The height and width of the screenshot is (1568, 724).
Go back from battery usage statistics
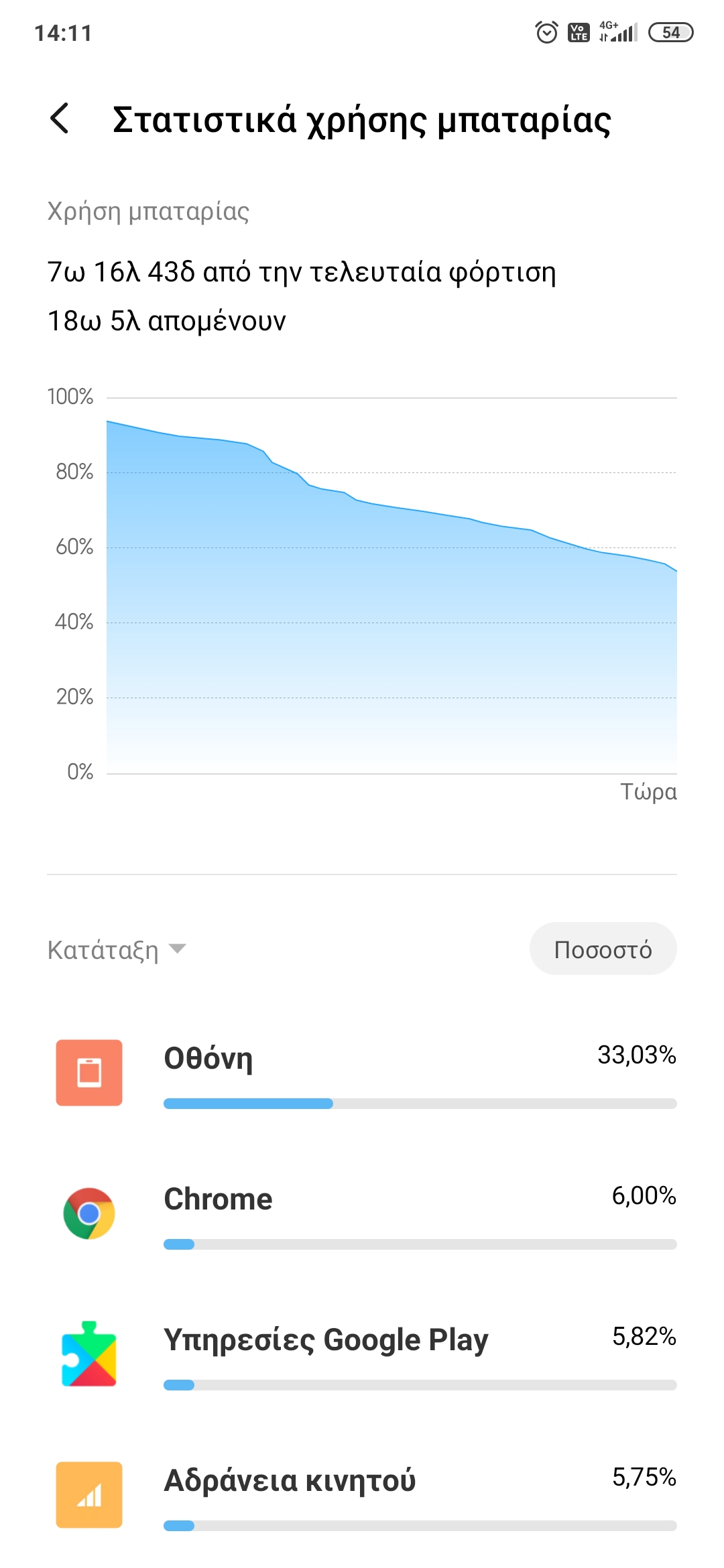click(60, 119)
